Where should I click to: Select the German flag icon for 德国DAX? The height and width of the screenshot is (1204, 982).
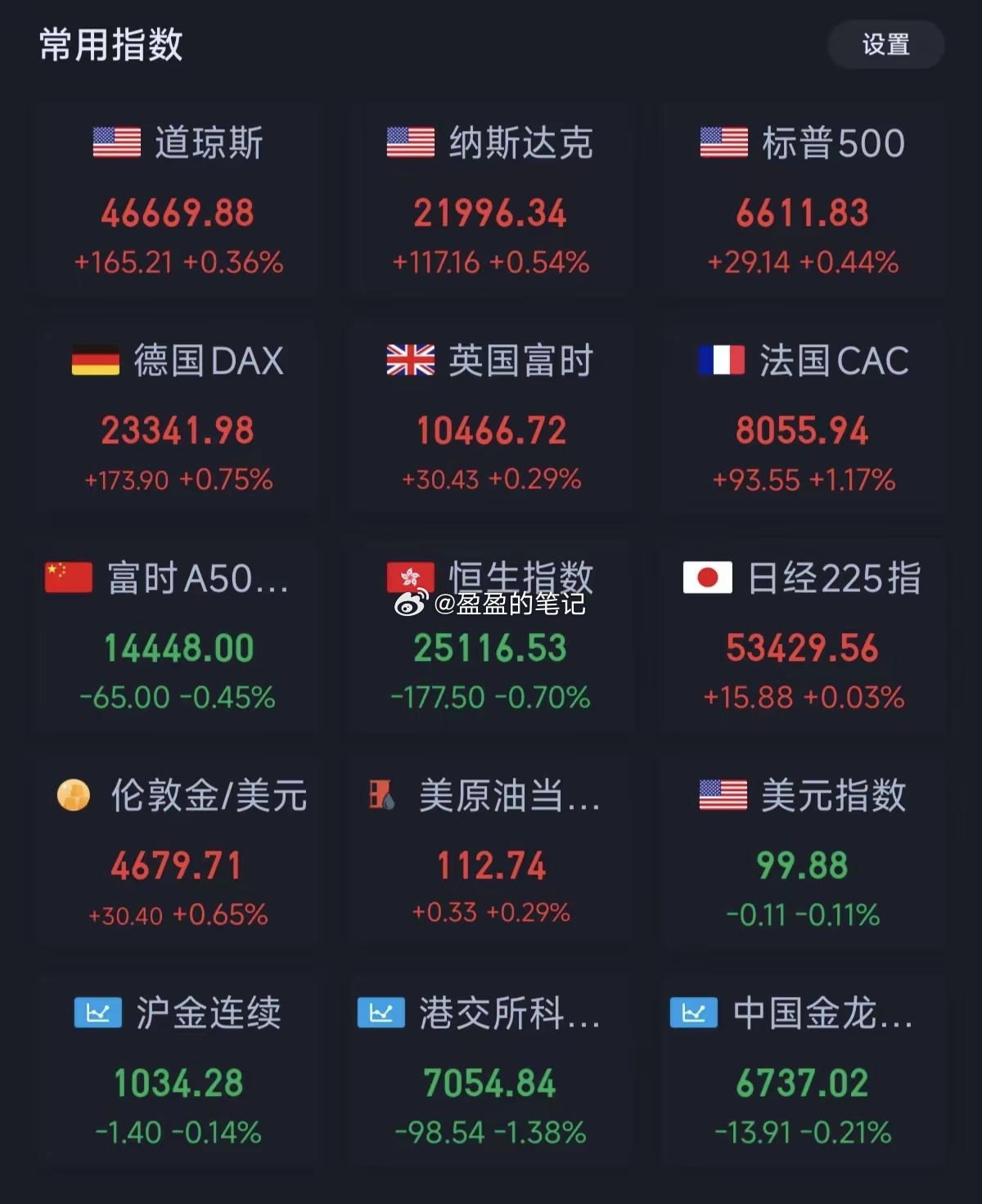pos(95,360)
